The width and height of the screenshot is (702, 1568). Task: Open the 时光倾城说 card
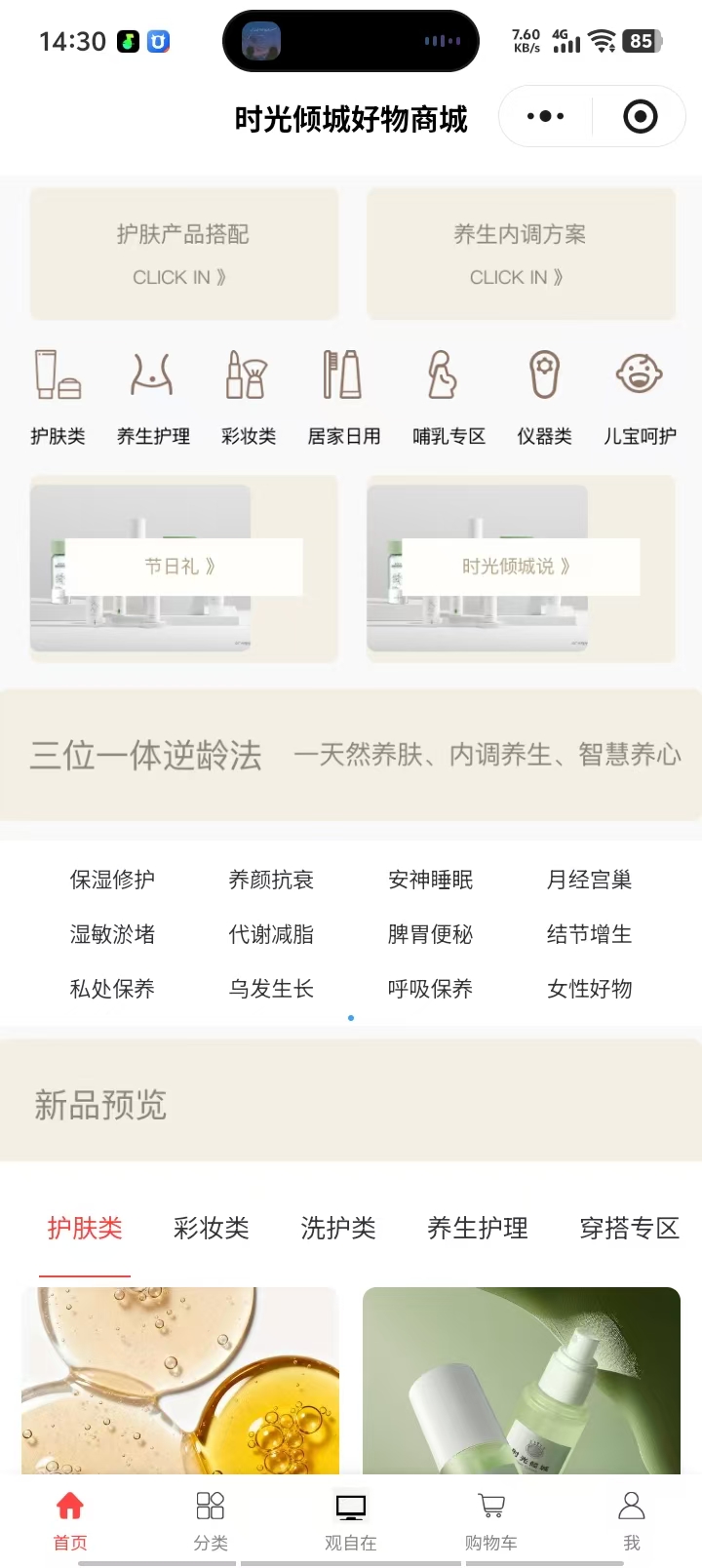click(521, 568)
